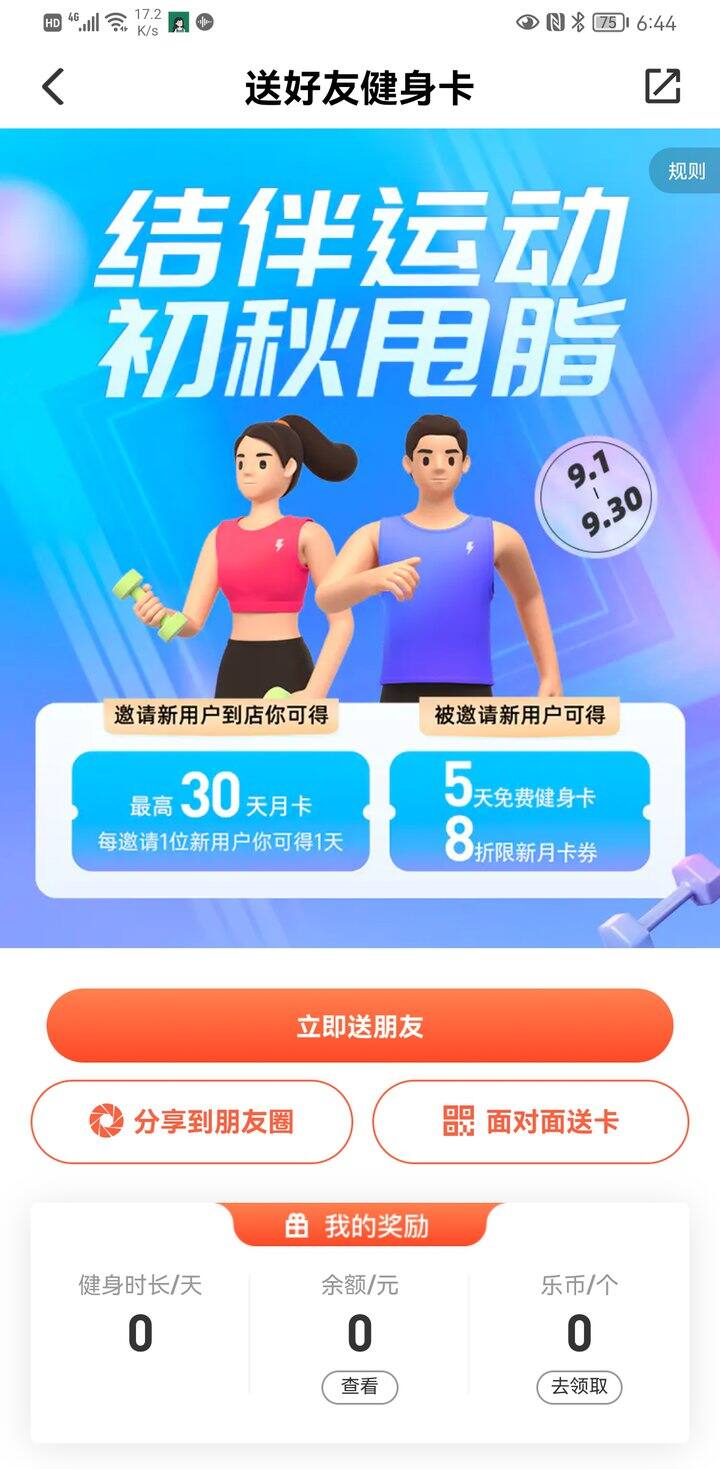
Task: Tap the 立即送朋友 button
Action: coord(360,1026)
